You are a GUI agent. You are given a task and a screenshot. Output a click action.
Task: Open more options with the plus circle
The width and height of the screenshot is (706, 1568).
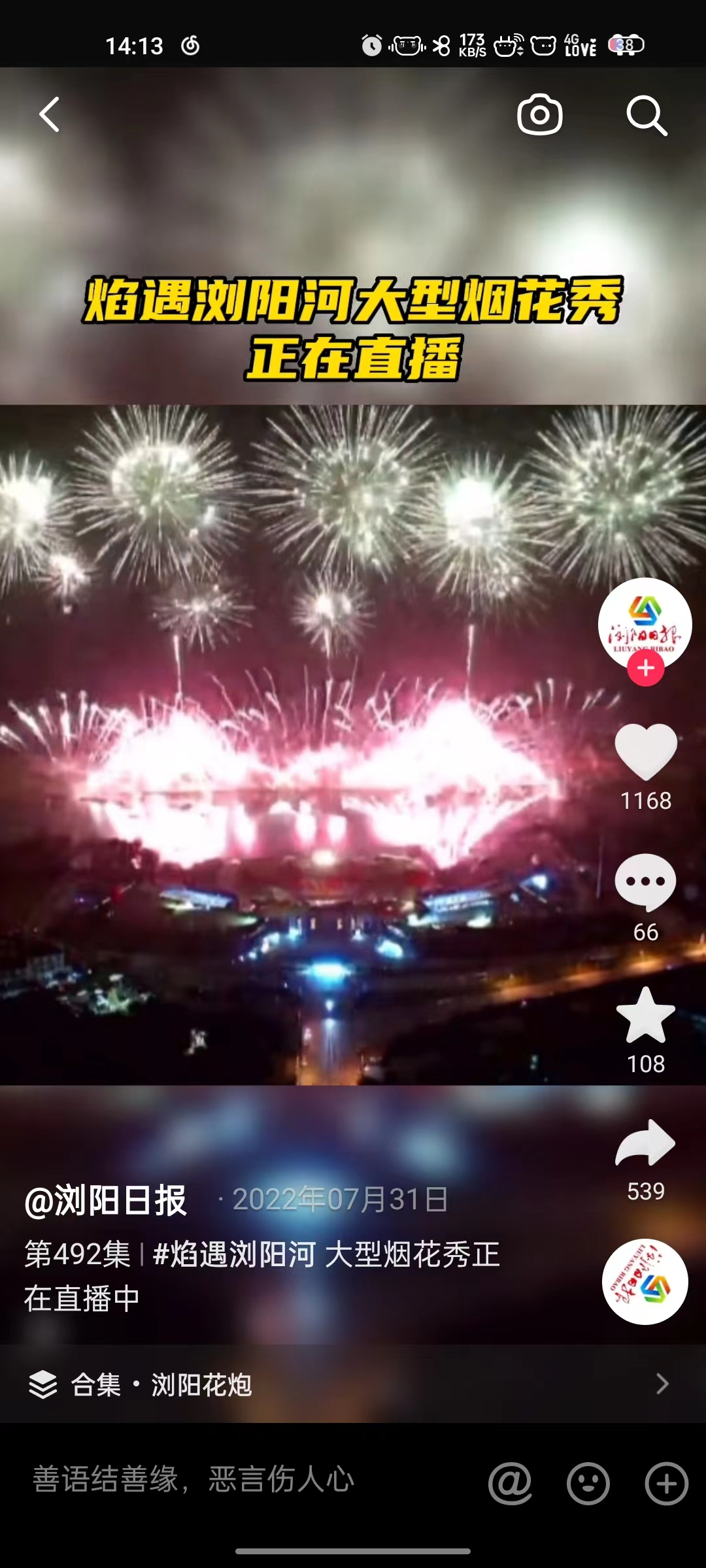pos(666,1483)
